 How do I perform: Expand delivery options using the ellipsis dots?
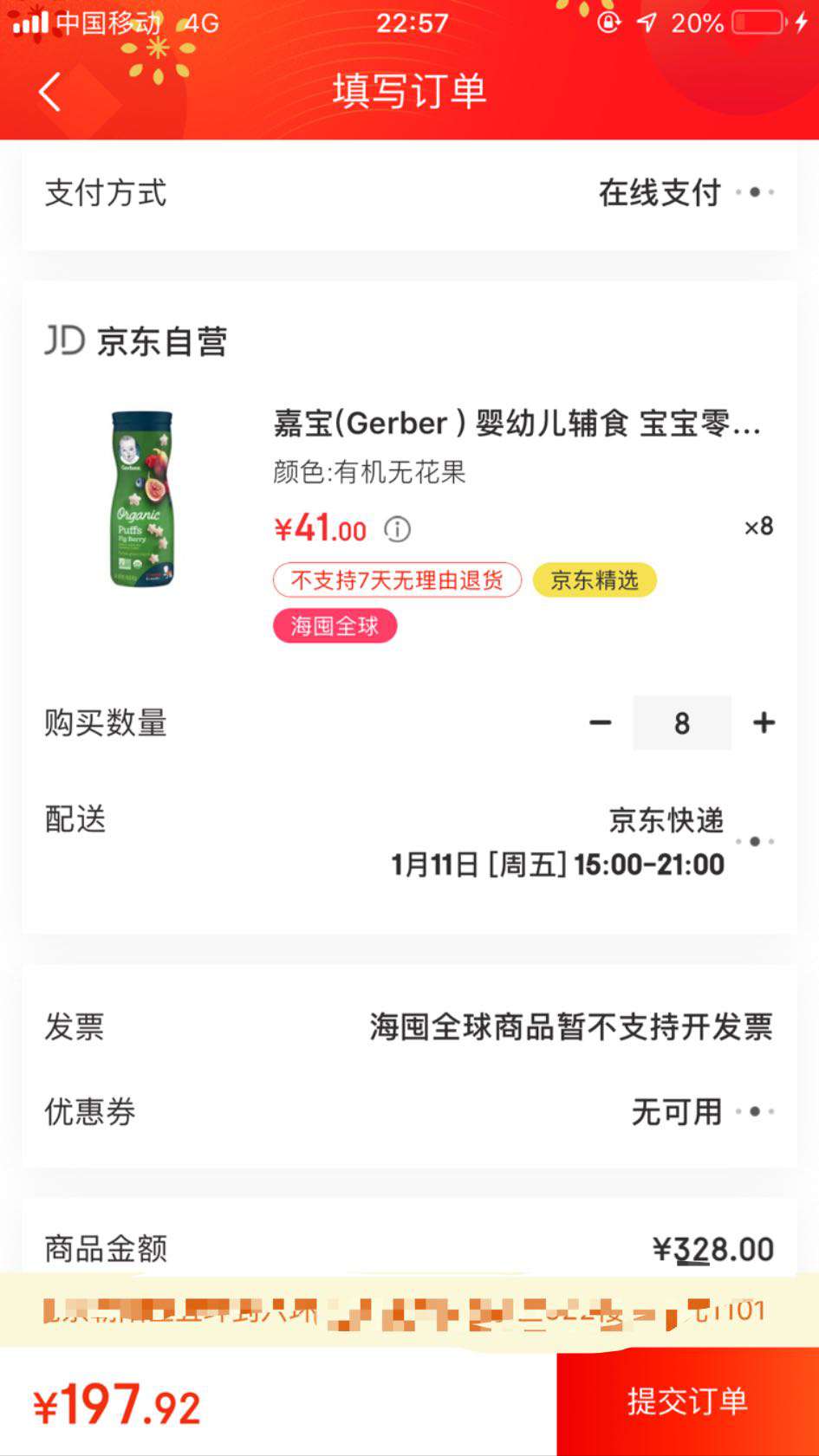tap(757, 840)
